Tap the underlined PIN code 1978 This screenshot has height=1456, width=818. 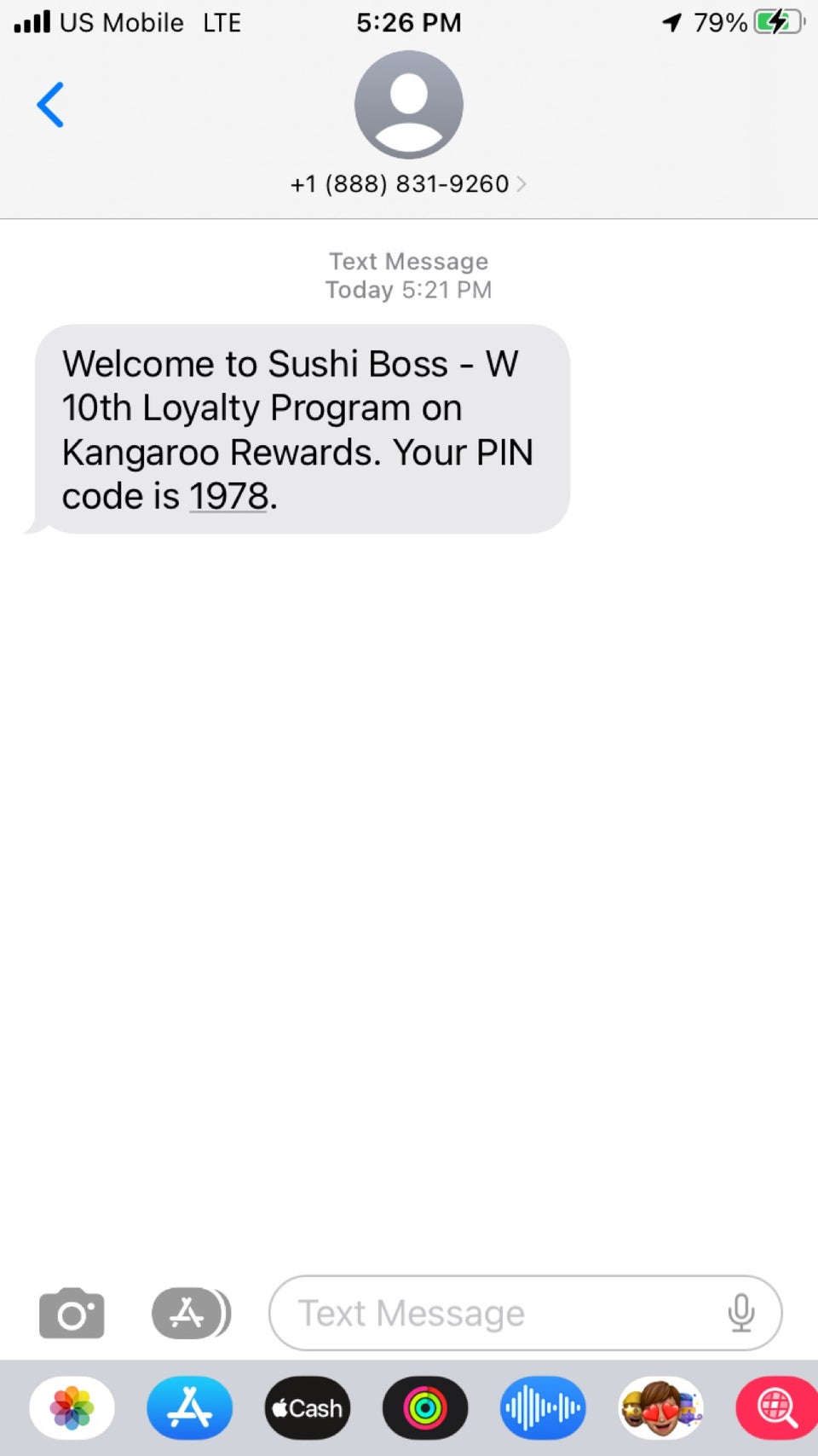pos(228,496)
